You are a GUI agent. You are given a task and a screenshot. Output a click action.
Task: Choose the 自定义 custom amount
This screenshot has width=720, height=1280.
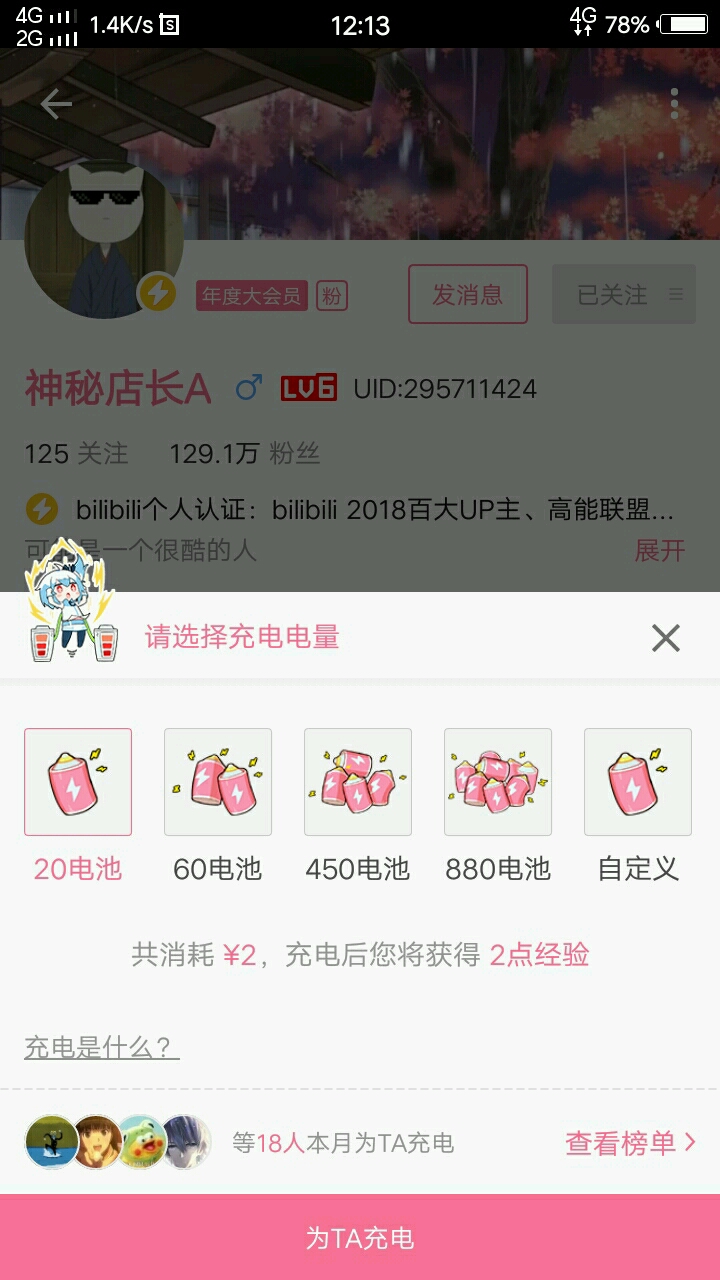pyautogui.click(x=638, y=782)
